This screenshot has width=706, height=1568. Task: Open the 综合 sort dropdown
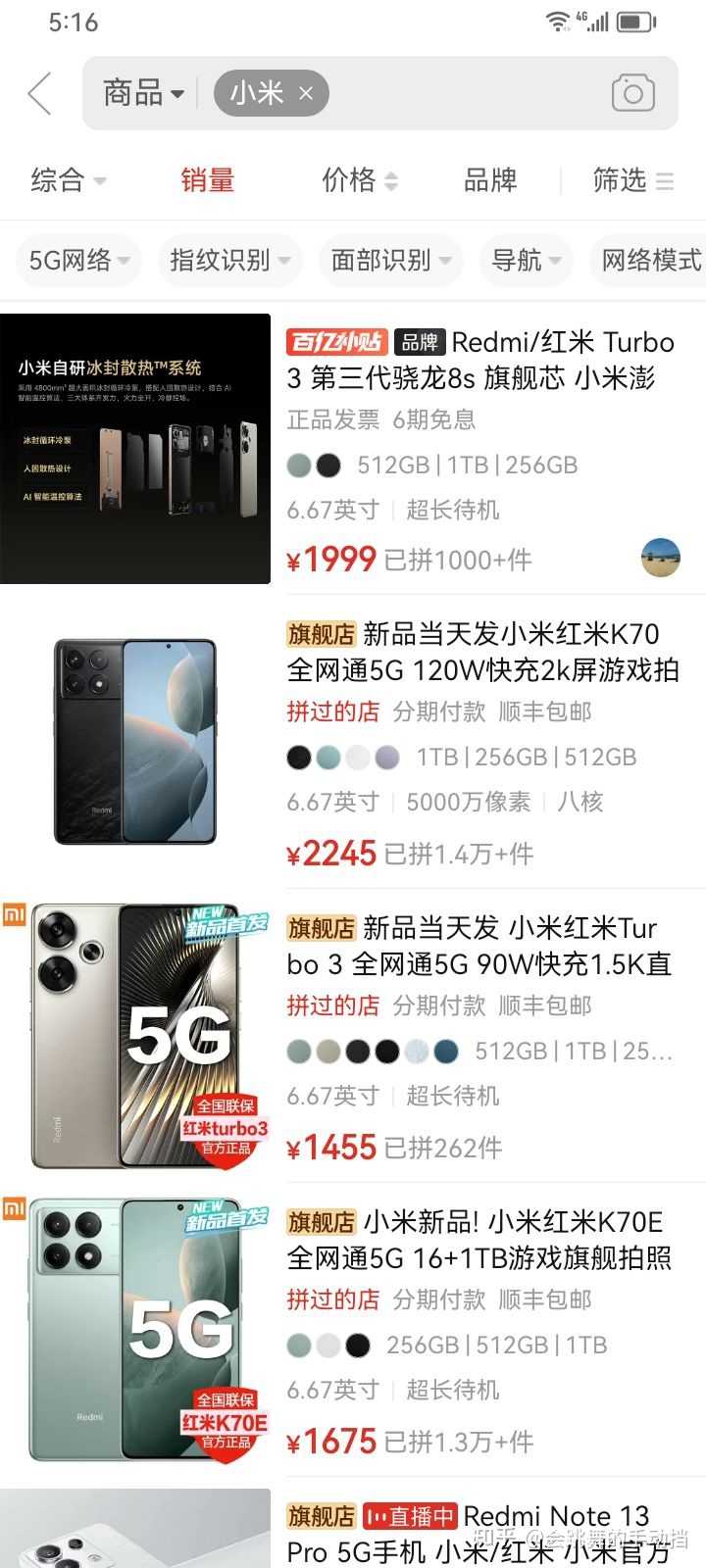68,180
